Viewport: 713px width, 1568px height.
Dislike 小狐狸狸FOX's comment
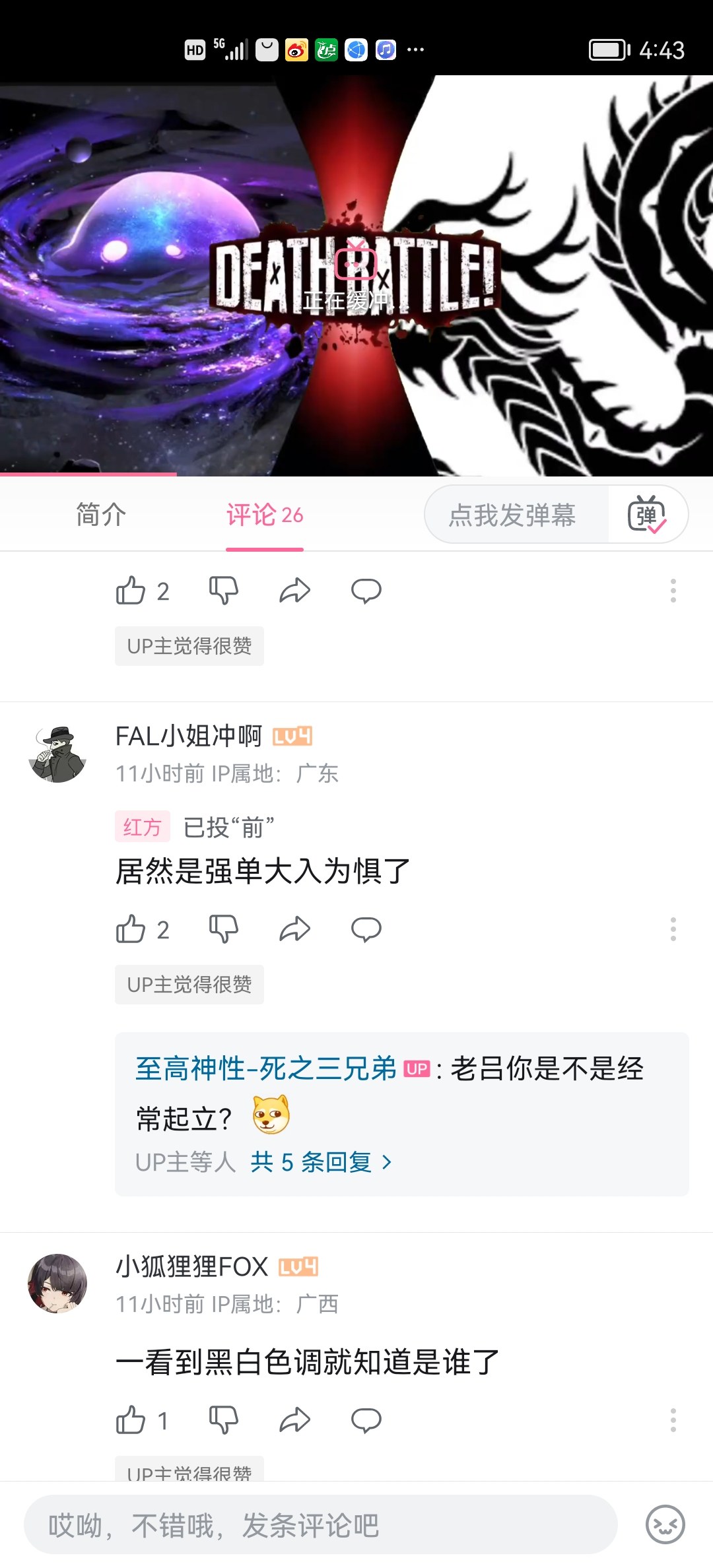(x=224, y=1420)
